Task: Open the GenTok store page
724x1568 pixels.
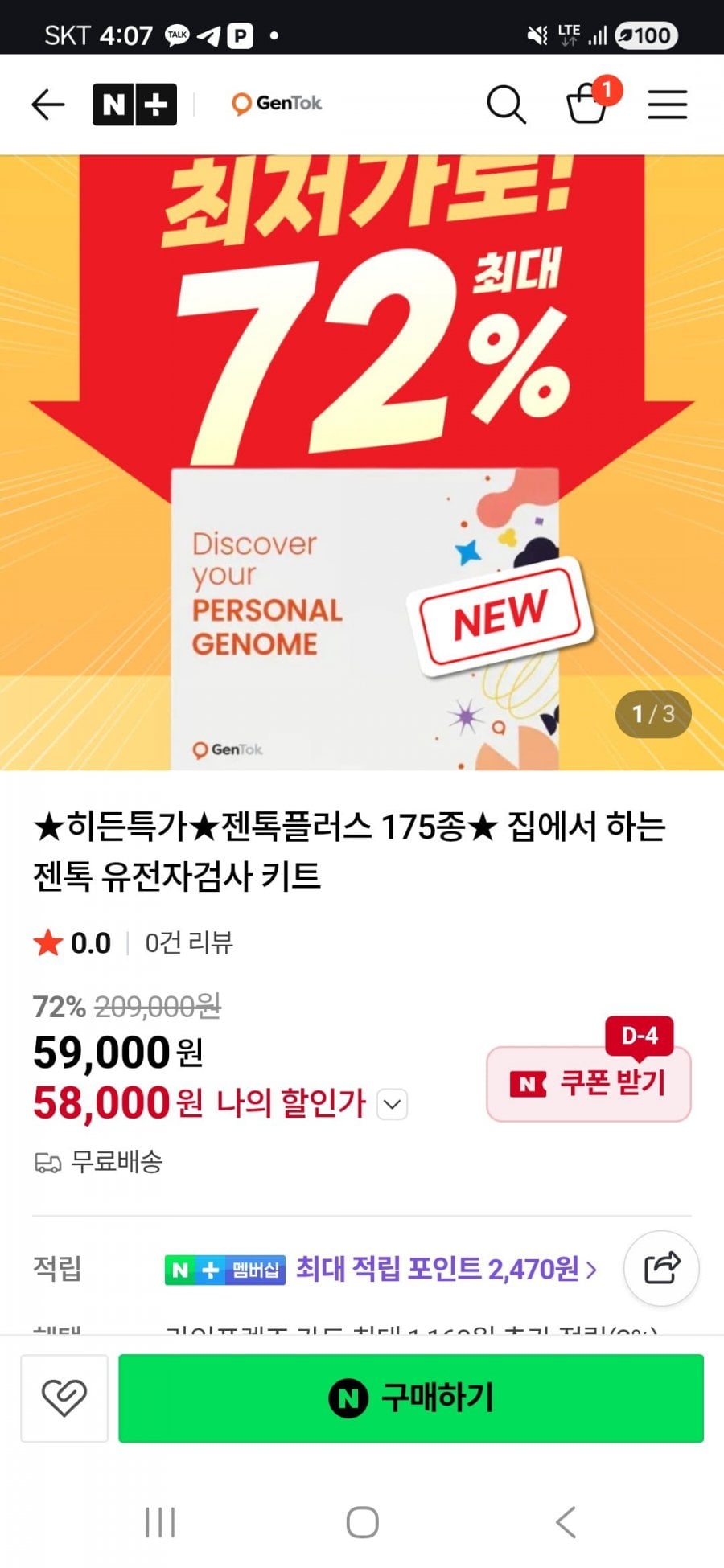Action: (277, 104)
